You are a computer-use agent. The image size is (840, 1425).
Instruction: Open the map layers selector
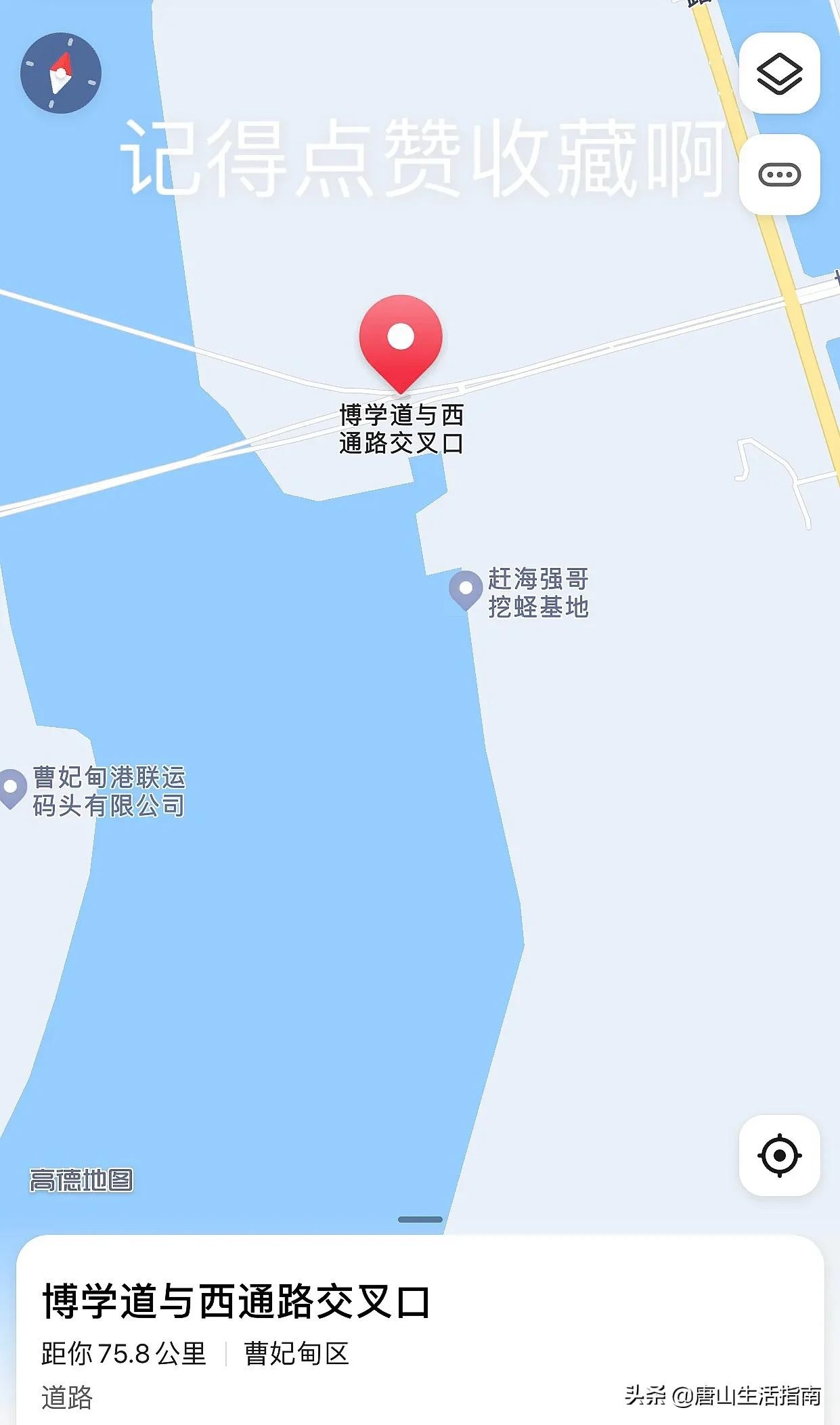pos(779,74)
